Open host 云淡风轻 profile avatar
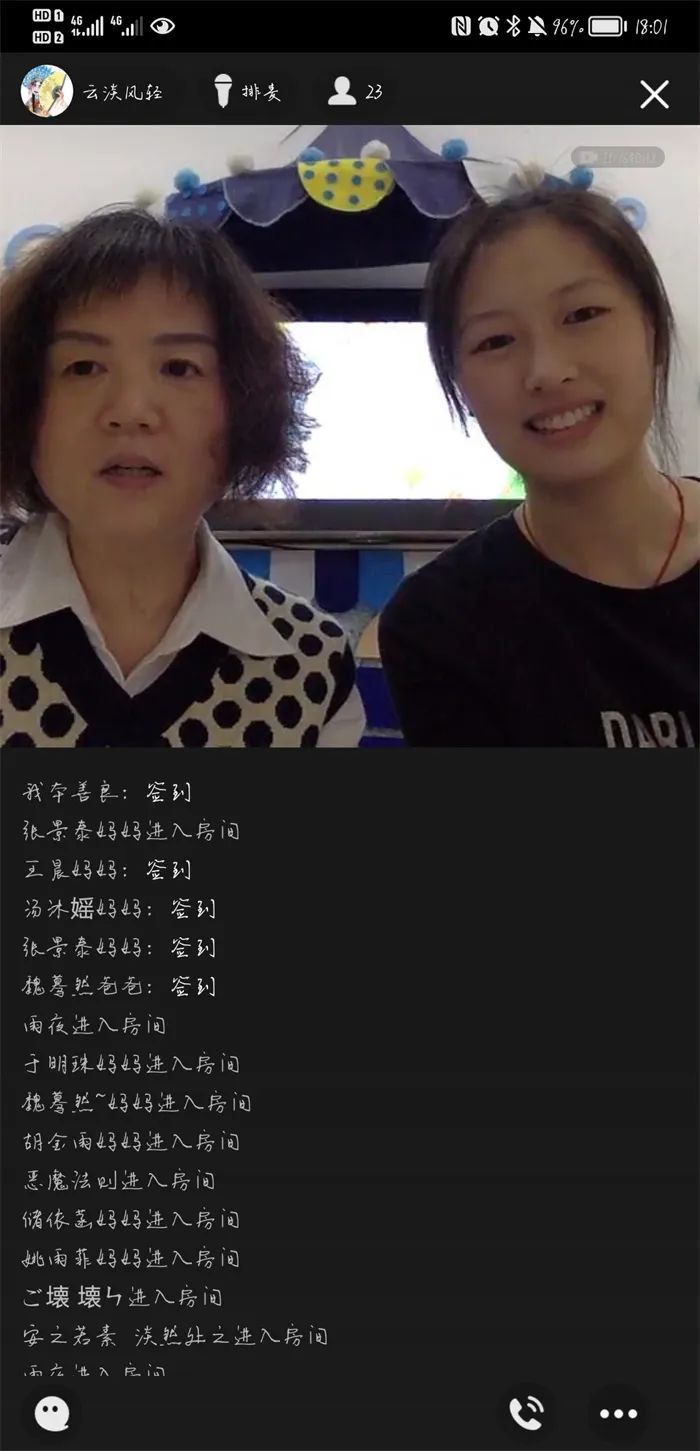This screenshot has height=1451, width=700. [x=47, y=92]
